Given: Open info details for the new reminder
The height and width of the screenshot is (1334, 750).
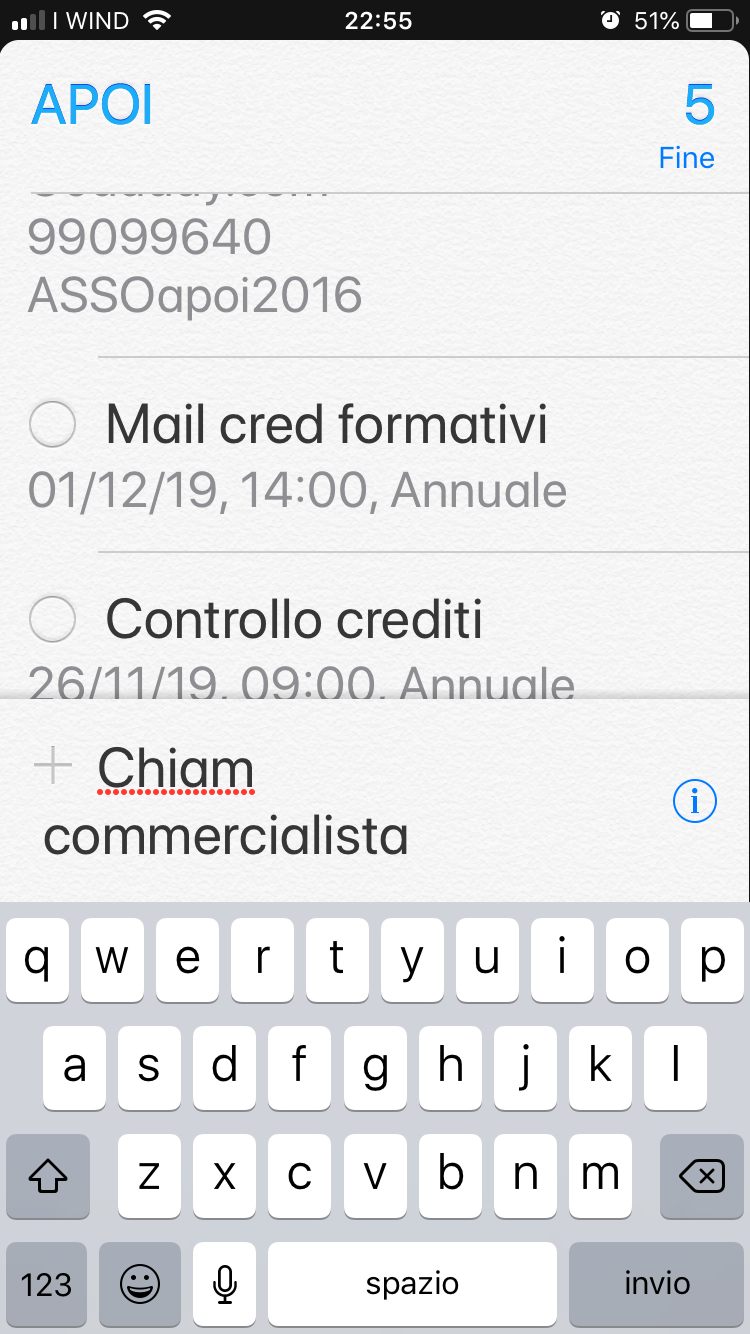Looking at the screenshot, I should (x=695, y=801).
